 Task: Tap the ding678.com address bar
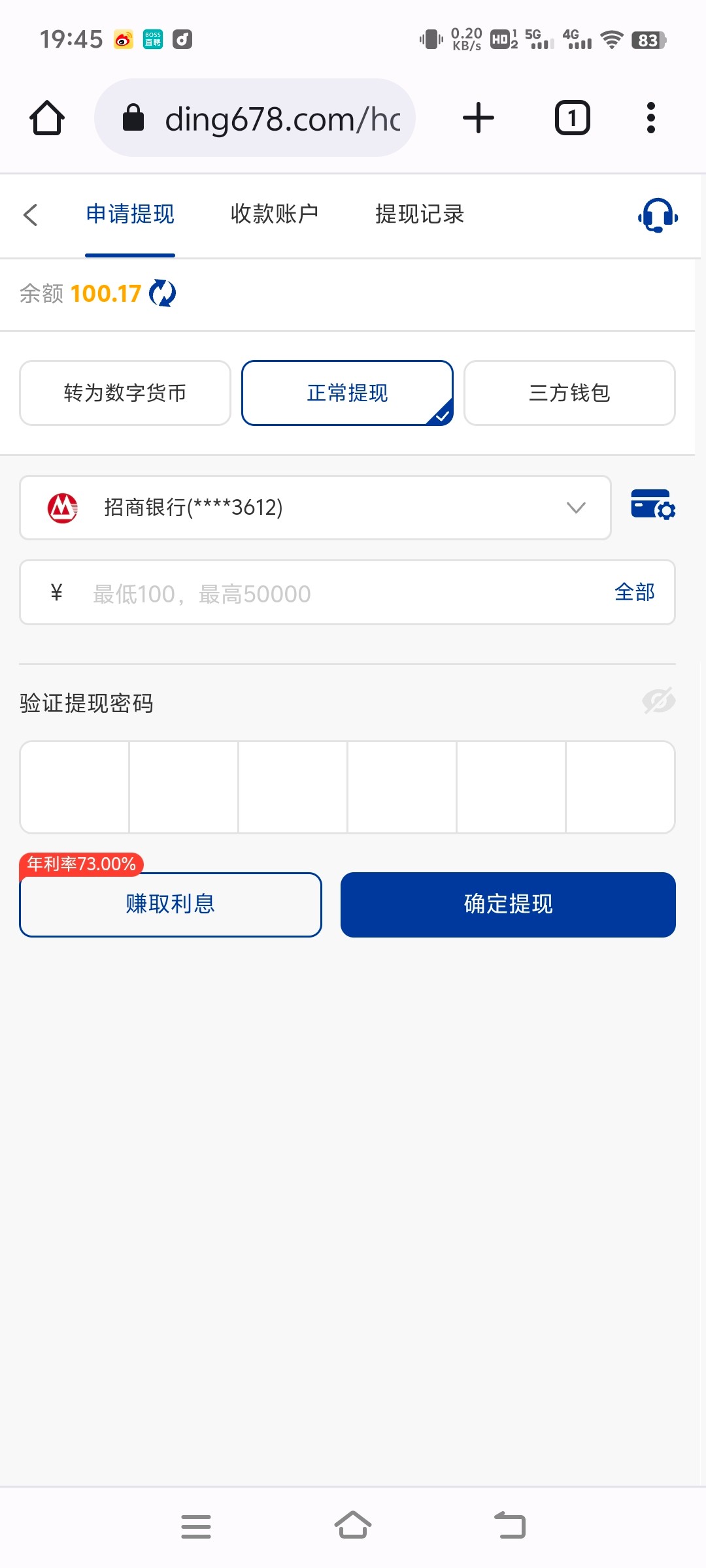(x=255, y=118)
